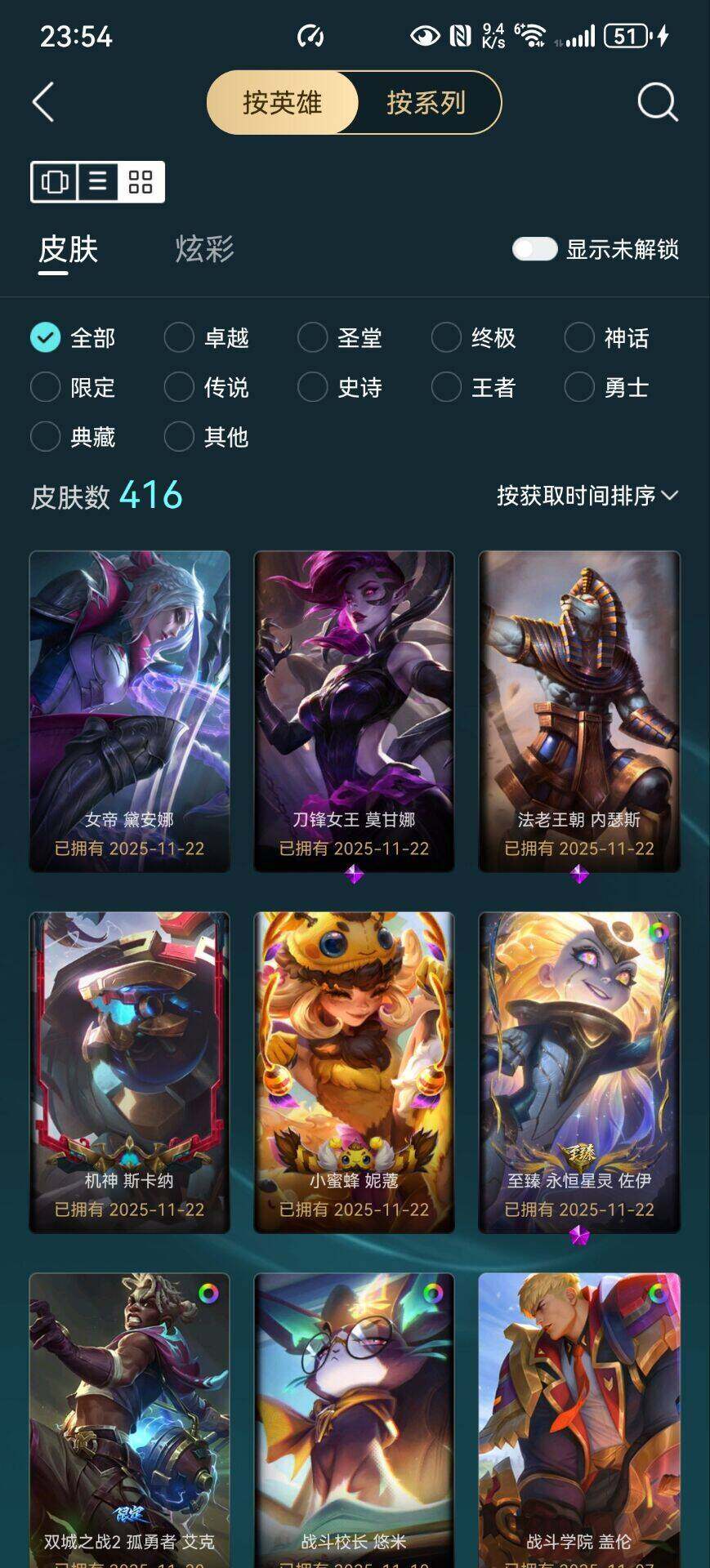
Task: Open the search magnifier icon
Action: coord(657,103)
